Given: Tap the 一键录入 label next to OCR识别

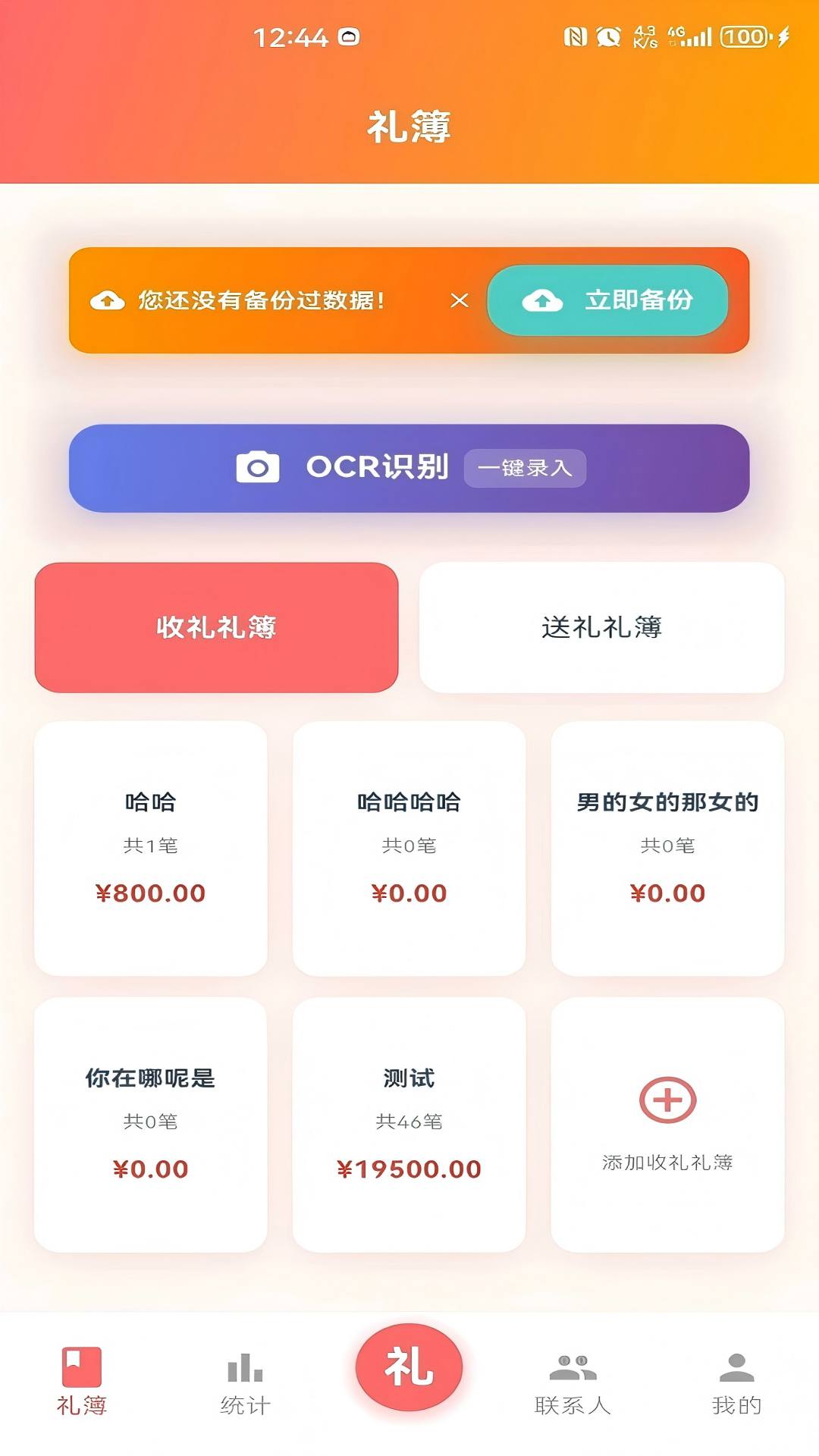Looking at the screenshot, I should coord(526,469).
